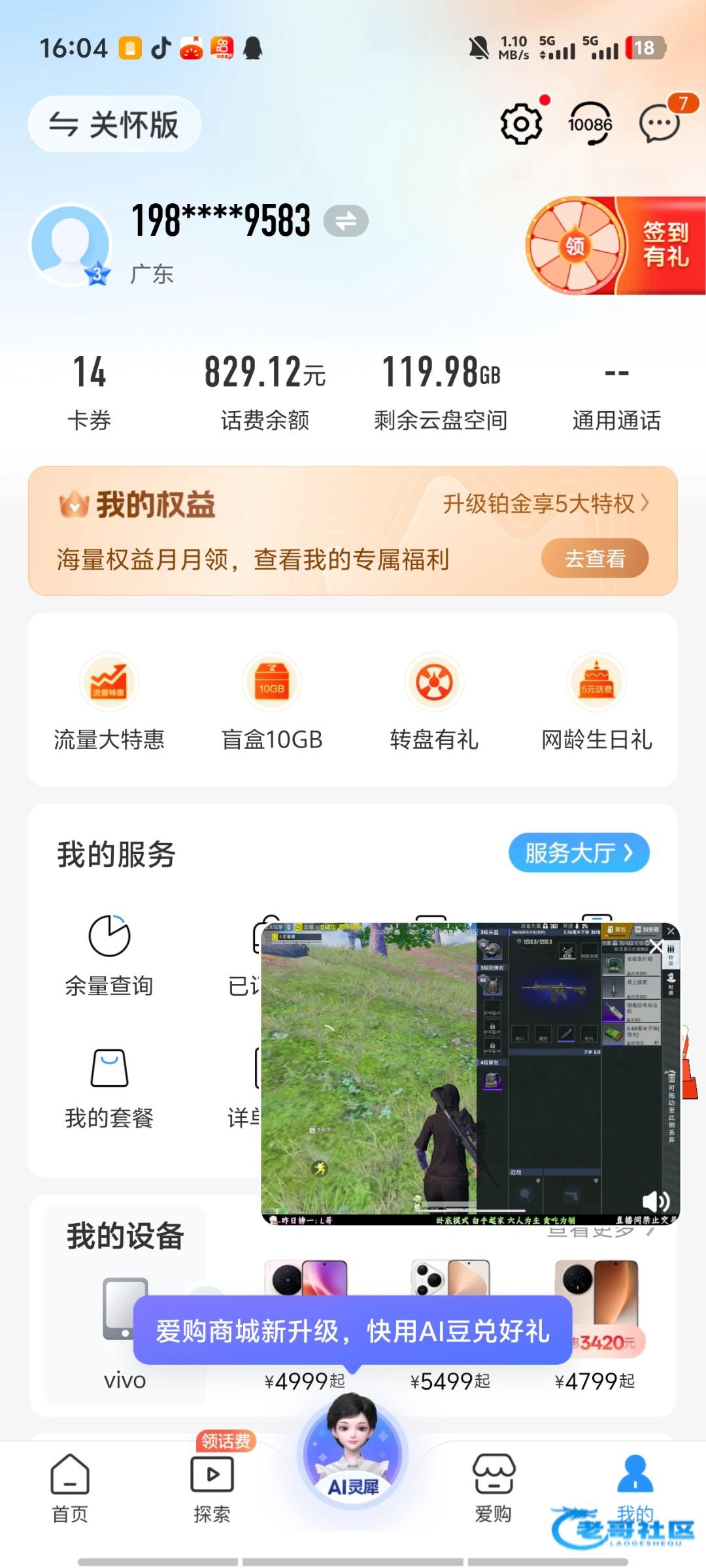Mute the floating video's sound
The height and width of the screenshot is (1568, 706).
(x=656, y=1201)
